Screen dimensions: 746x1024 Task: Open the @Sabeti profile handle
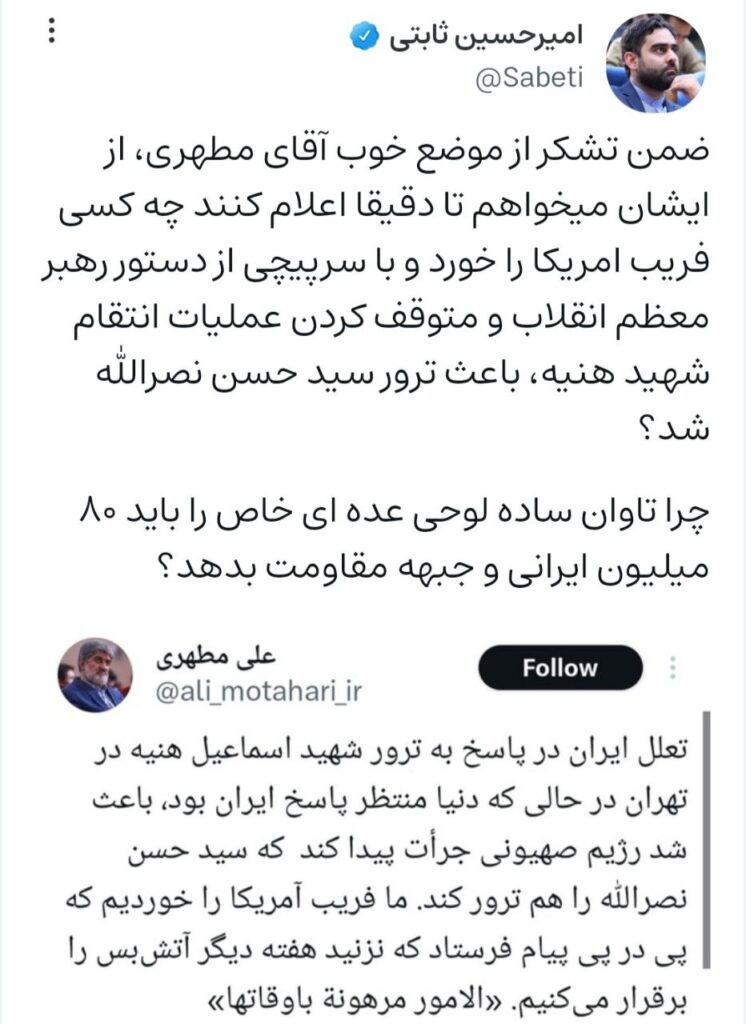point(528,80)
